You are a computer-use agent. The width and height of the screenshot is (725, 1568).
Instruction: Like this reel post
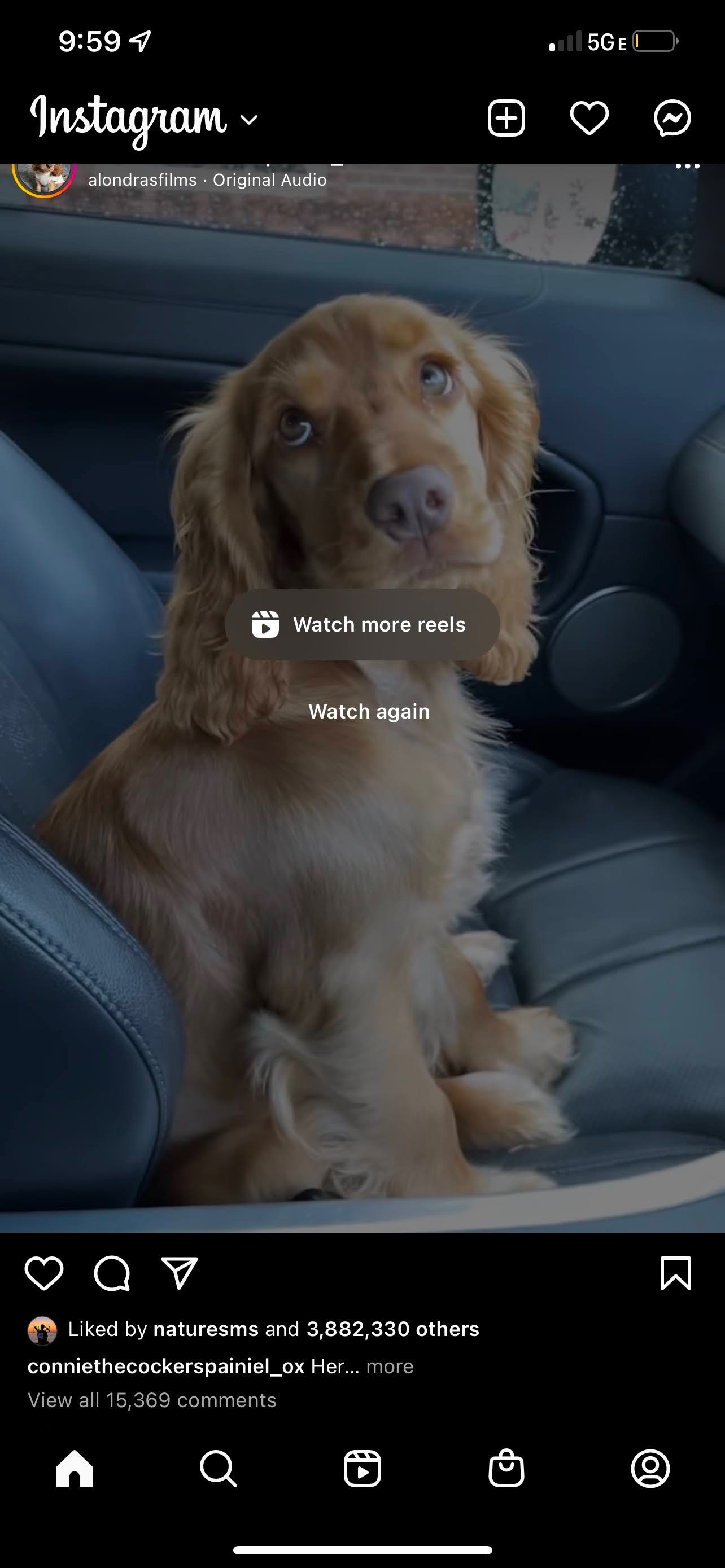(x=44, y=1273)
